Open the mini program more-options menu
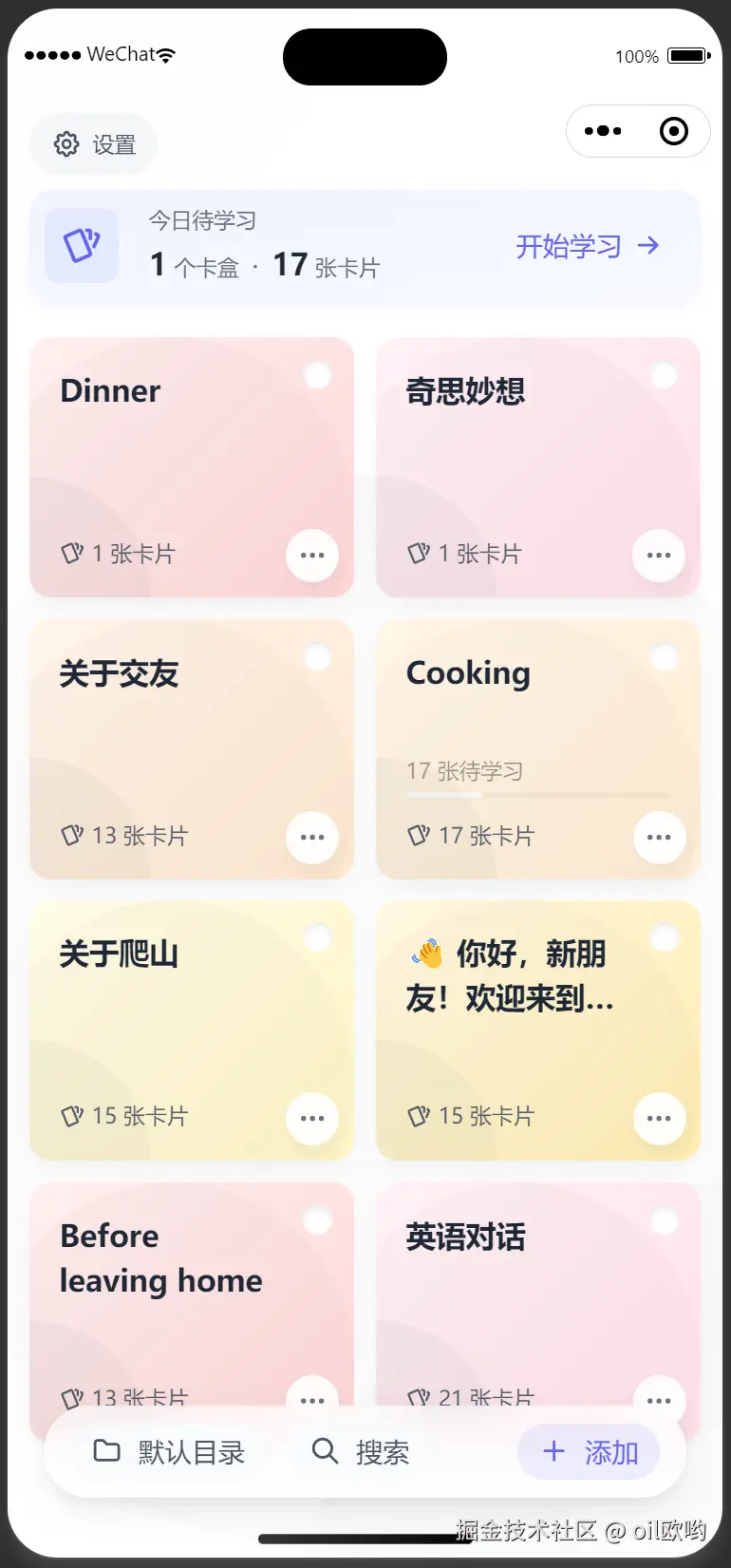The height and width of the screenshot is (1568, 731). (603, 131)
